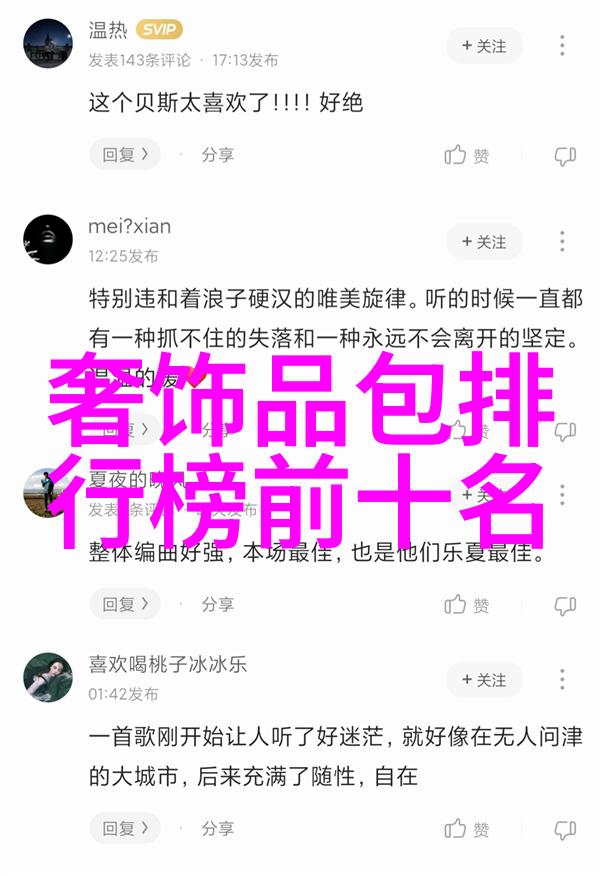Open overflow menu on mei?xian's comment

563,242
